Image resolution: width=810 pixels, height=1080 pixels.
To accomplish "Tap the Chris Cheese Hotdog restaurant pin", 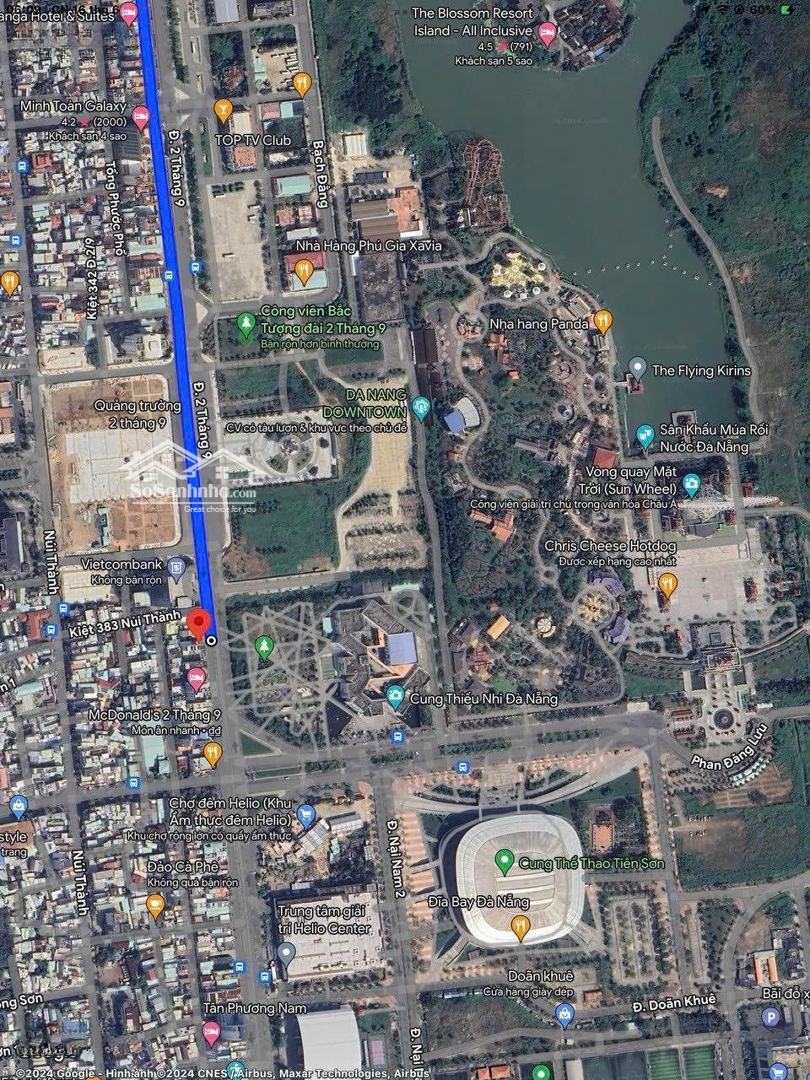I will 667,584.
